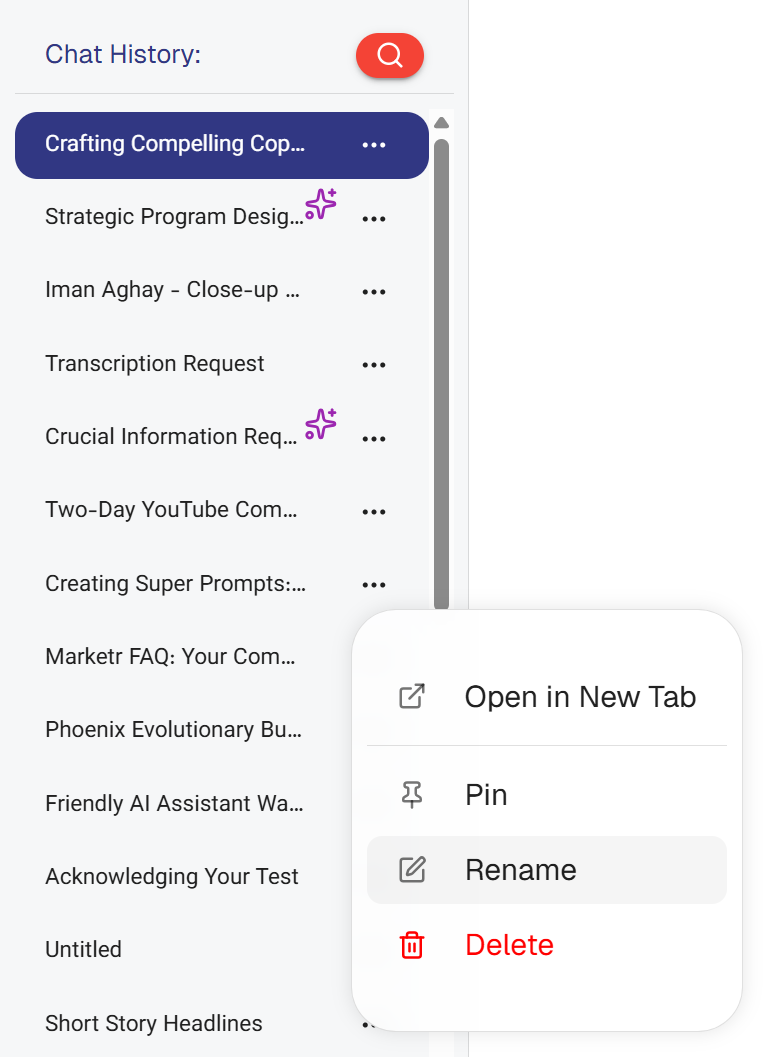Open the Crucial Information Req… chat

coord(171,437)
